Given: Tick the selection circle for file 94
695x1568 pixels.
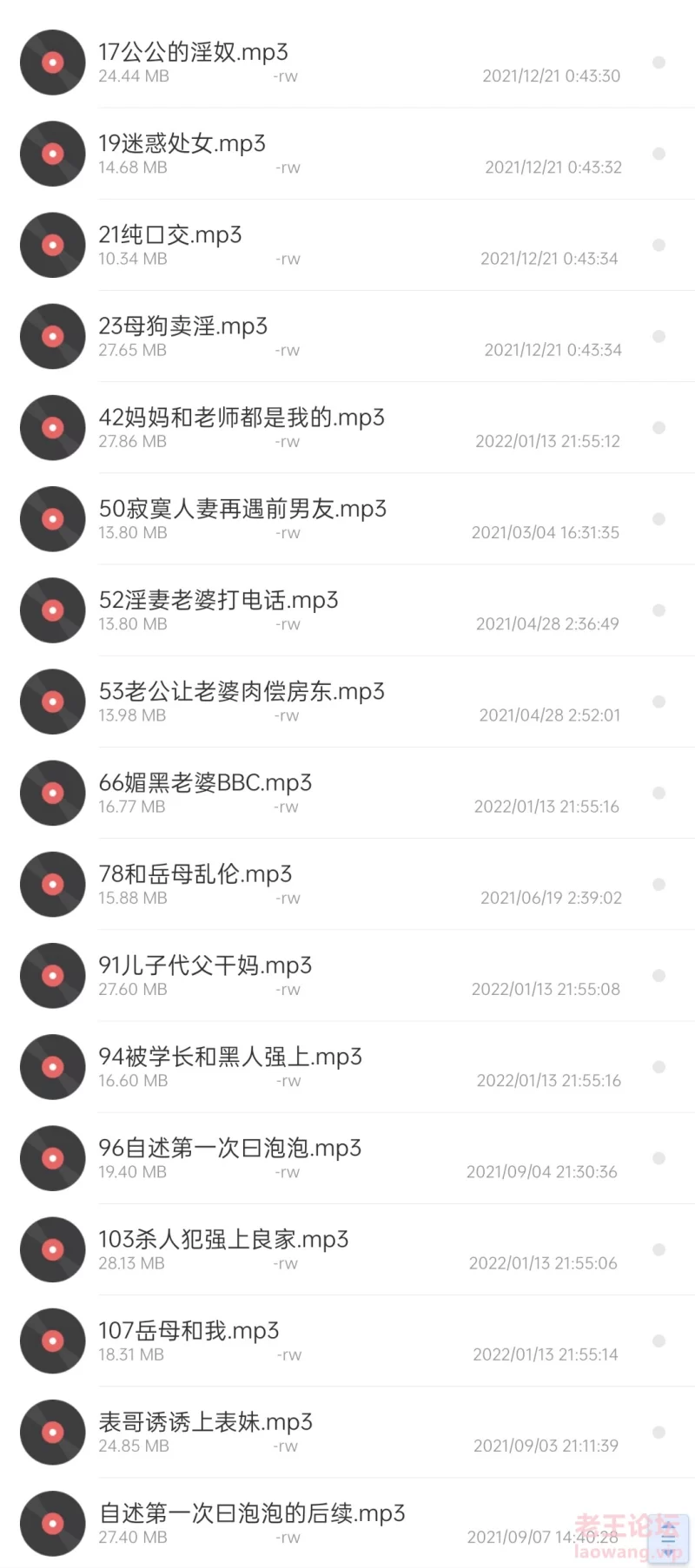Looking at the screenshot, I should pyautogui.click(x=659, y=1067).
